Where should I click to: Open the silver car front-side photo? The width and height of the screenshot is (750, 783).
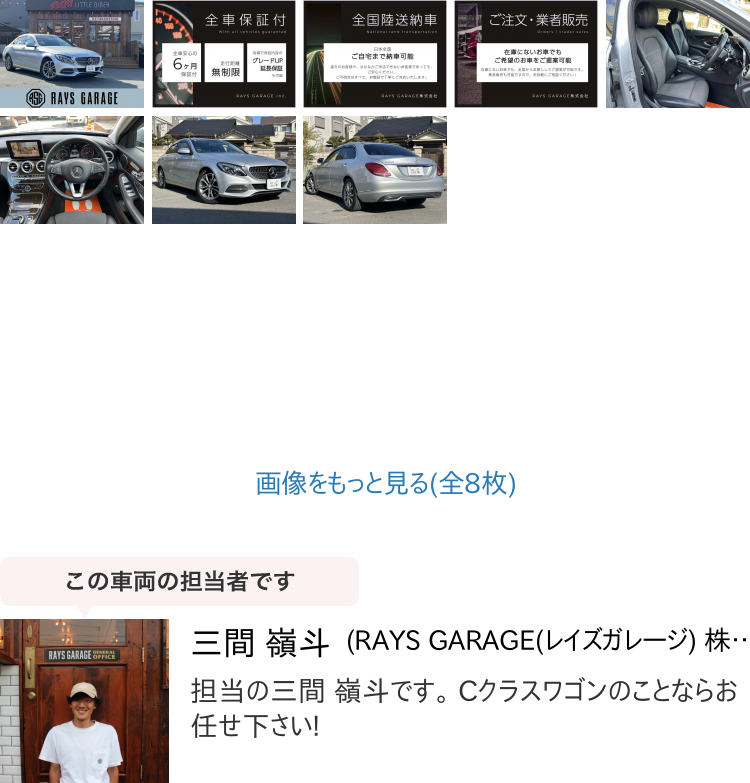223,170
